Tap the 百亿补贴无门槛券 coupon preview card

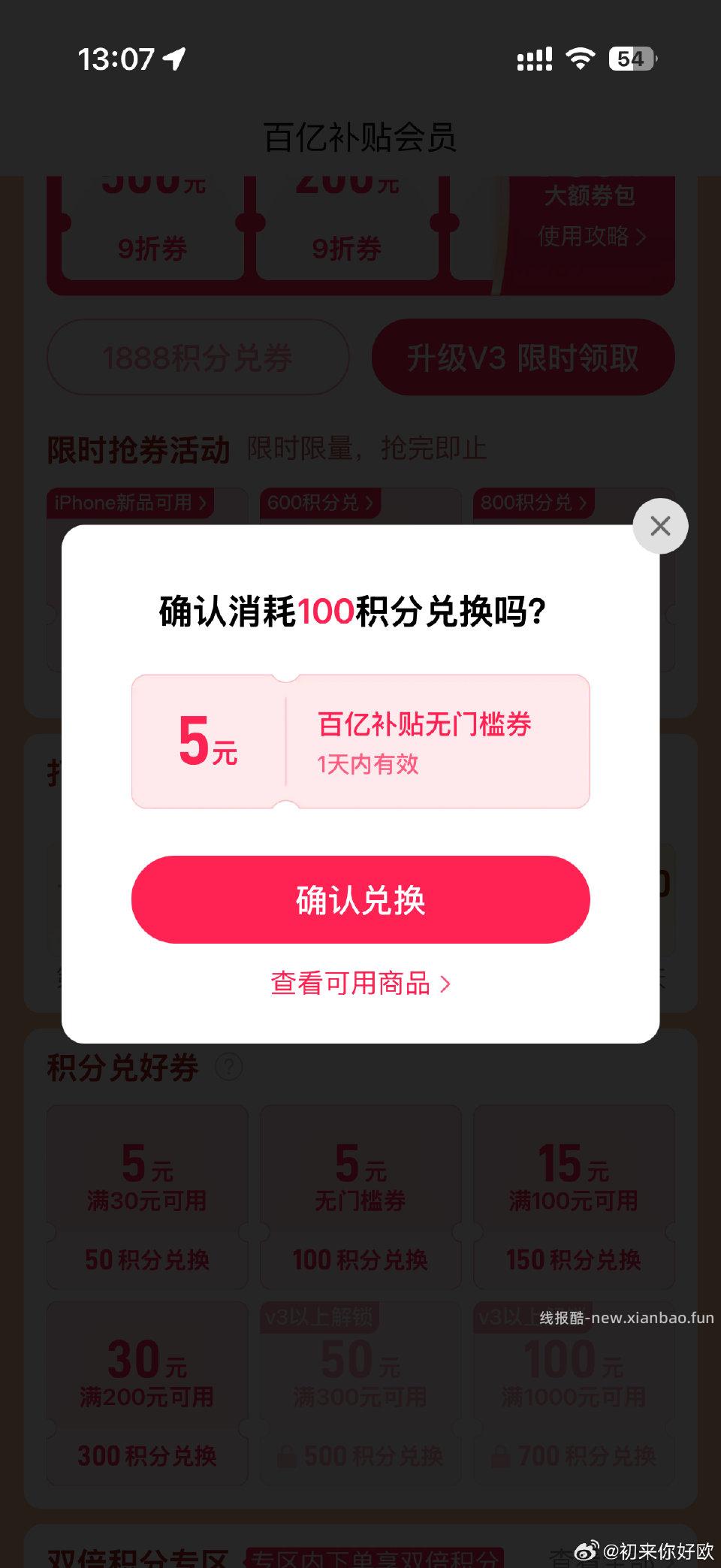(x=360, y=742)
